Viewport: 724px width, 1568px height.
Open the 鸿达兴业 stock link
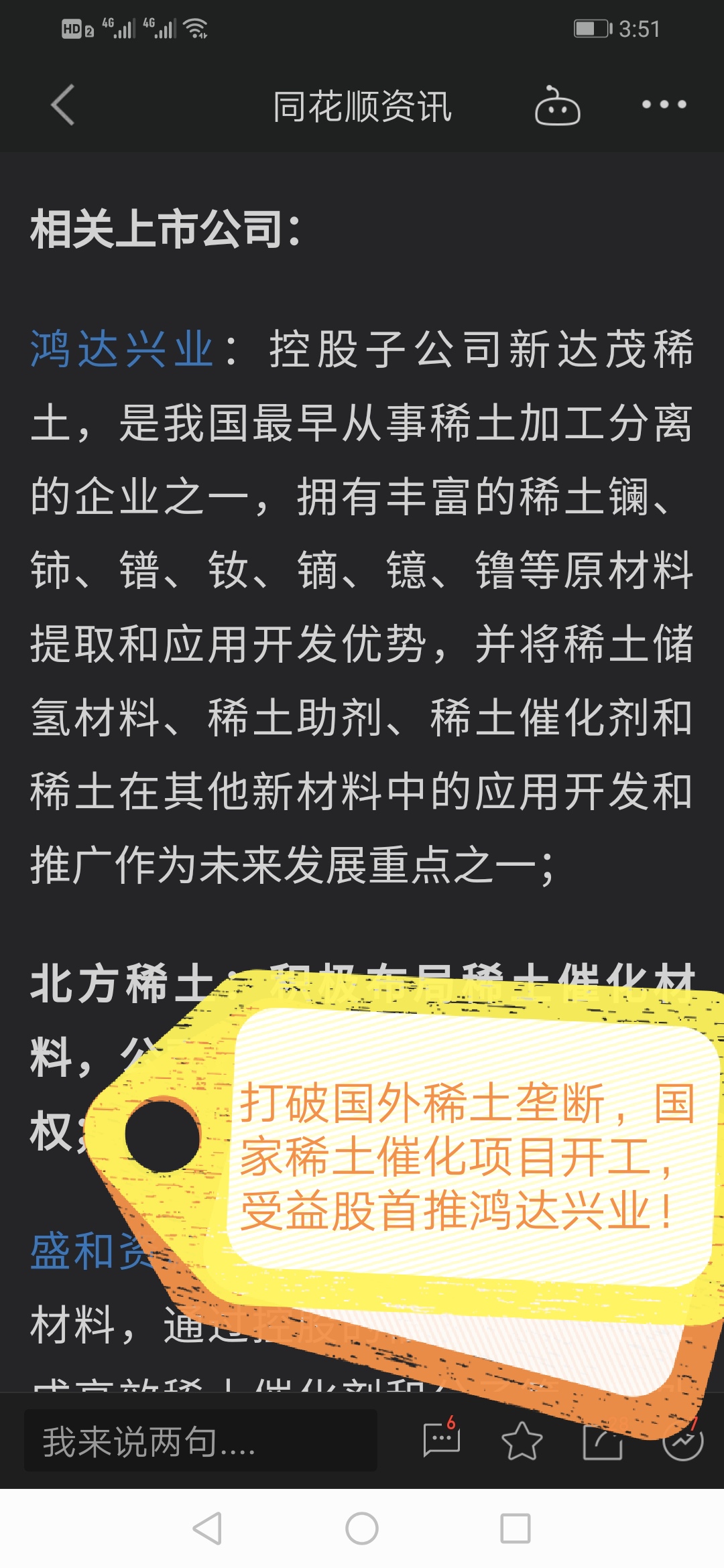[x=122, y=349]
